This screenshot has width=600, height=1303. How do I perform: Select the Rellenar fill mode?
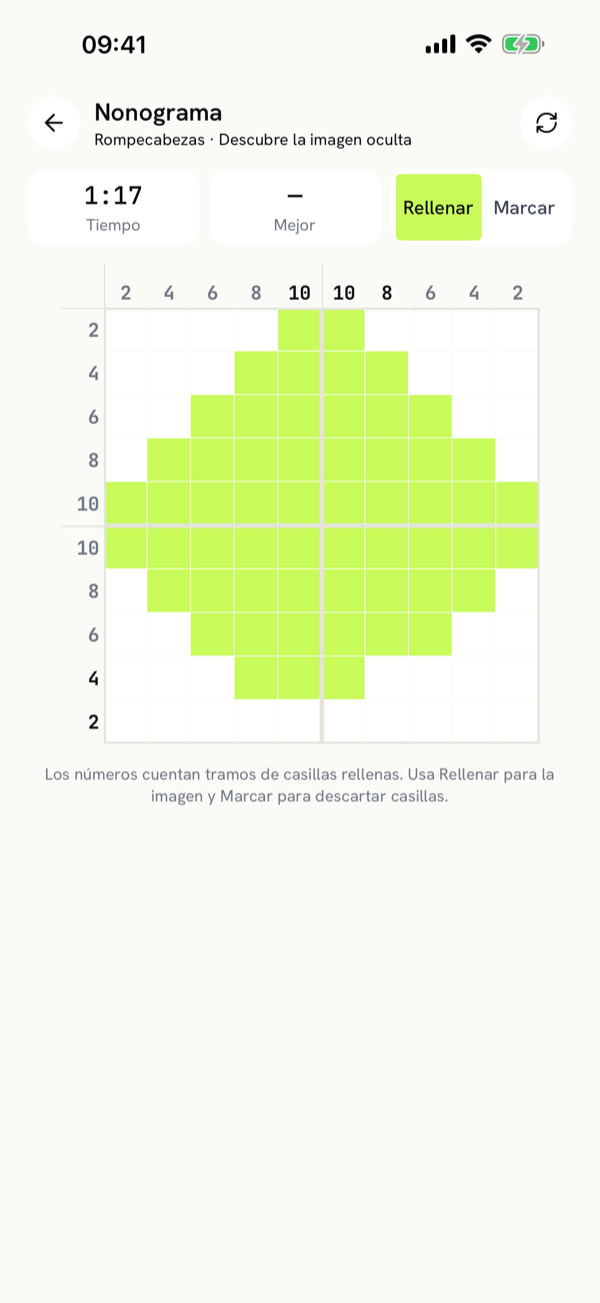point(438,208)
